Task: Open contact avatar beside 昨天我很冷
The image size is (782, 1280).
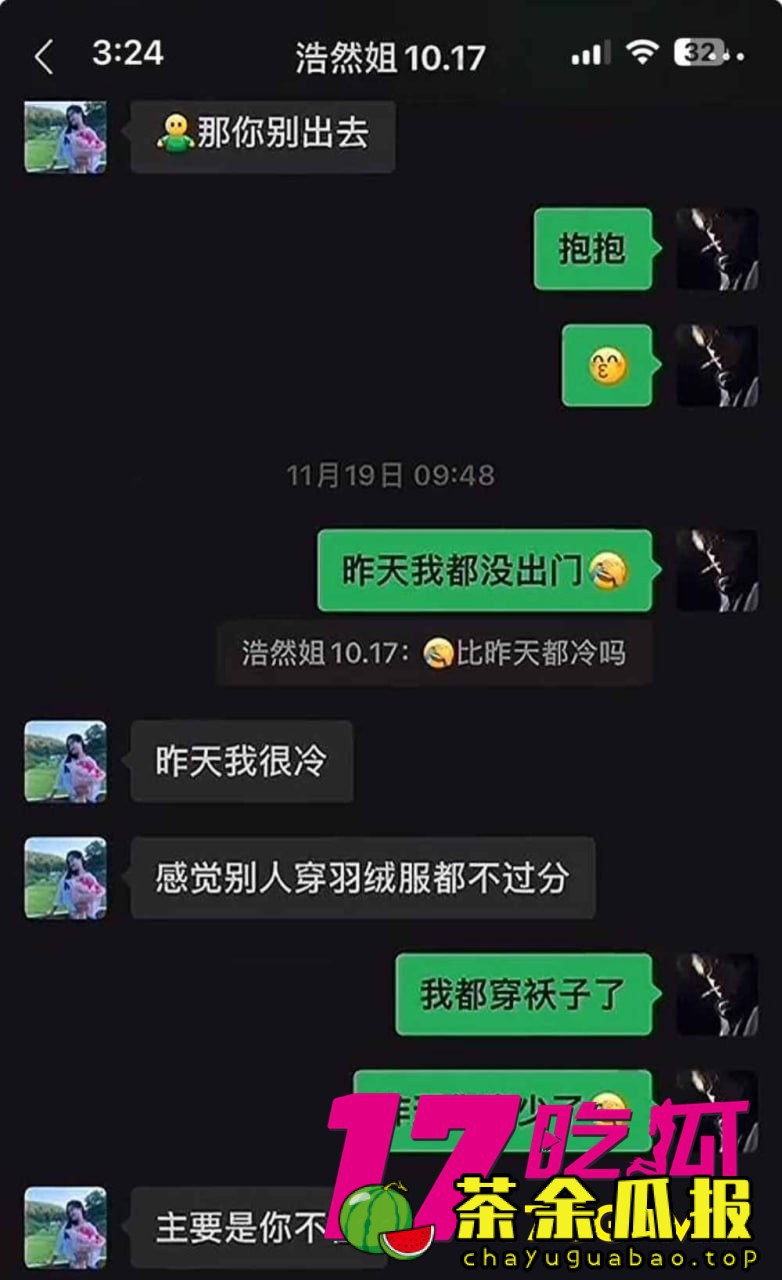Action: (65, 761)
